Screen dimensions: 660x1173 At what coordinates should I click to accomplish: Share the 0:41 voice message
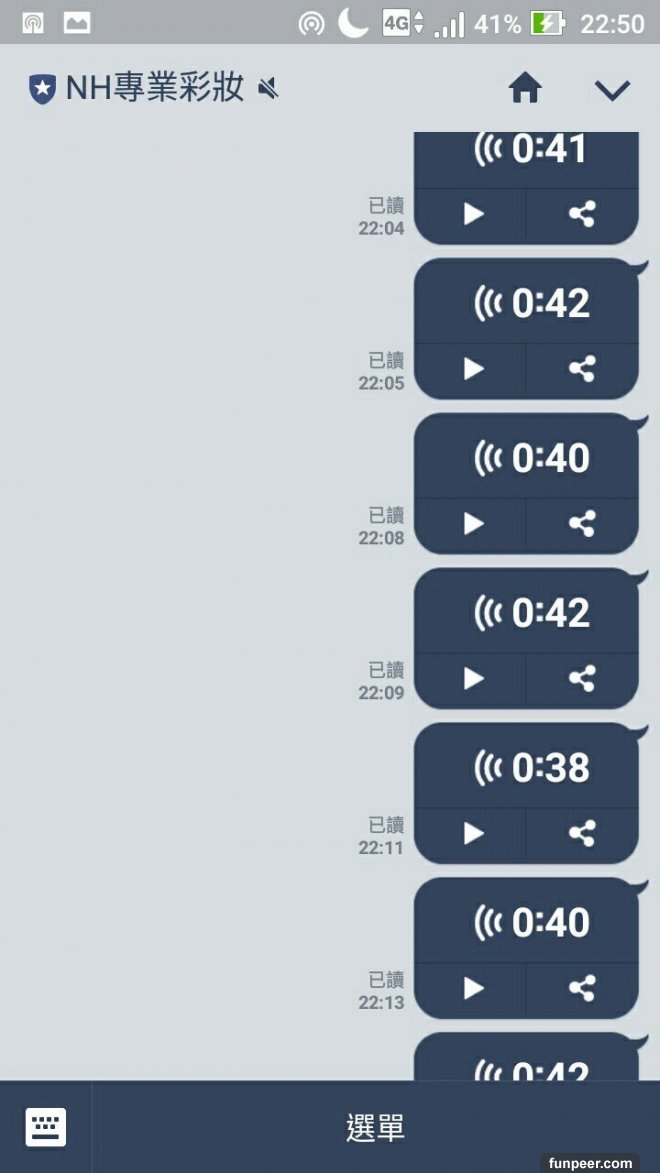click(582, 214)
